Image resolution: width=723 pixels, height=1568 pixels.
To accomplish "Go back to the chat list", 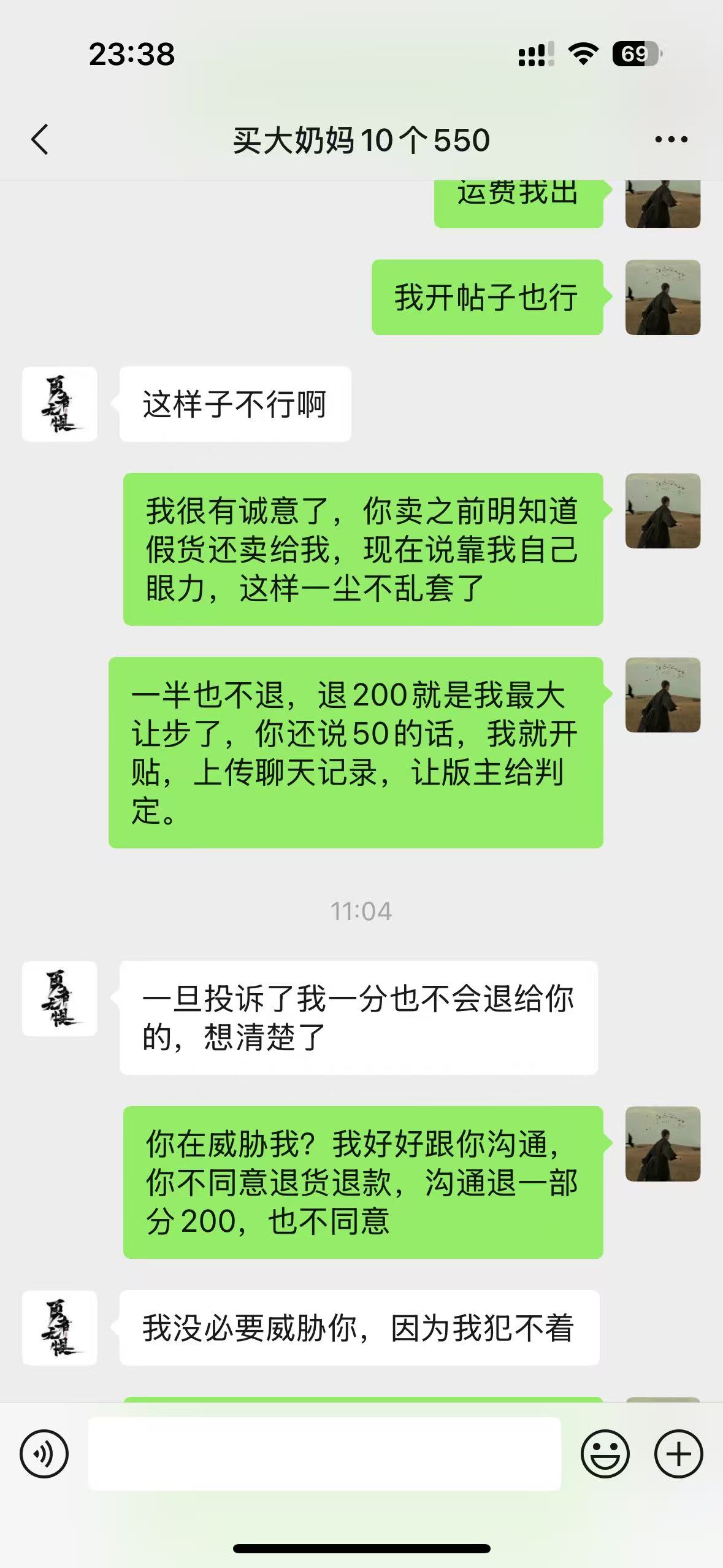I will [40, 140].
